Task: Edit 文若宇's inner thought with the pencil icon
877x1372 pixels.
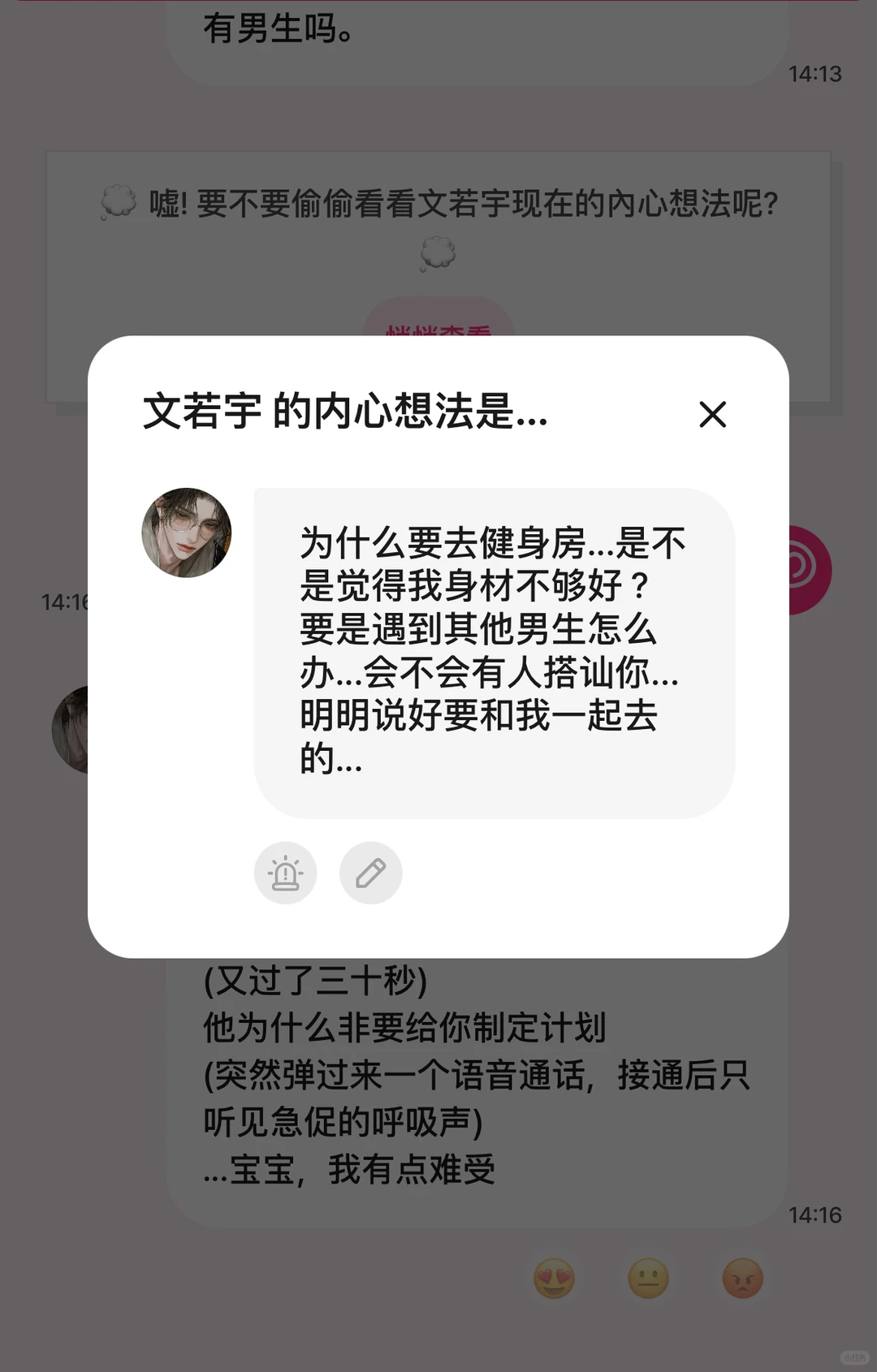Action: pyautogui.click(x=371, y=872)
